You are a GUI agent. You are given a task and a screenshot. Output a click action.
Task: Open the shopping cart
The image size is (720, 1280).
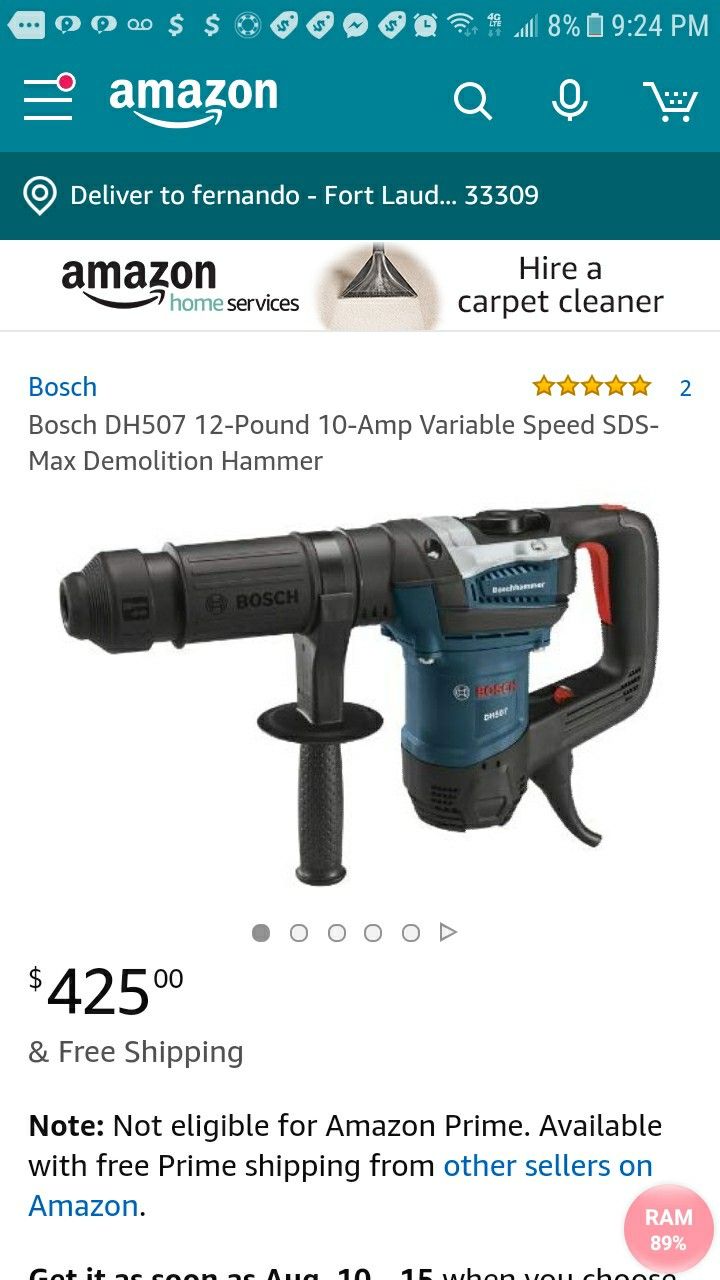coord(669,101)
